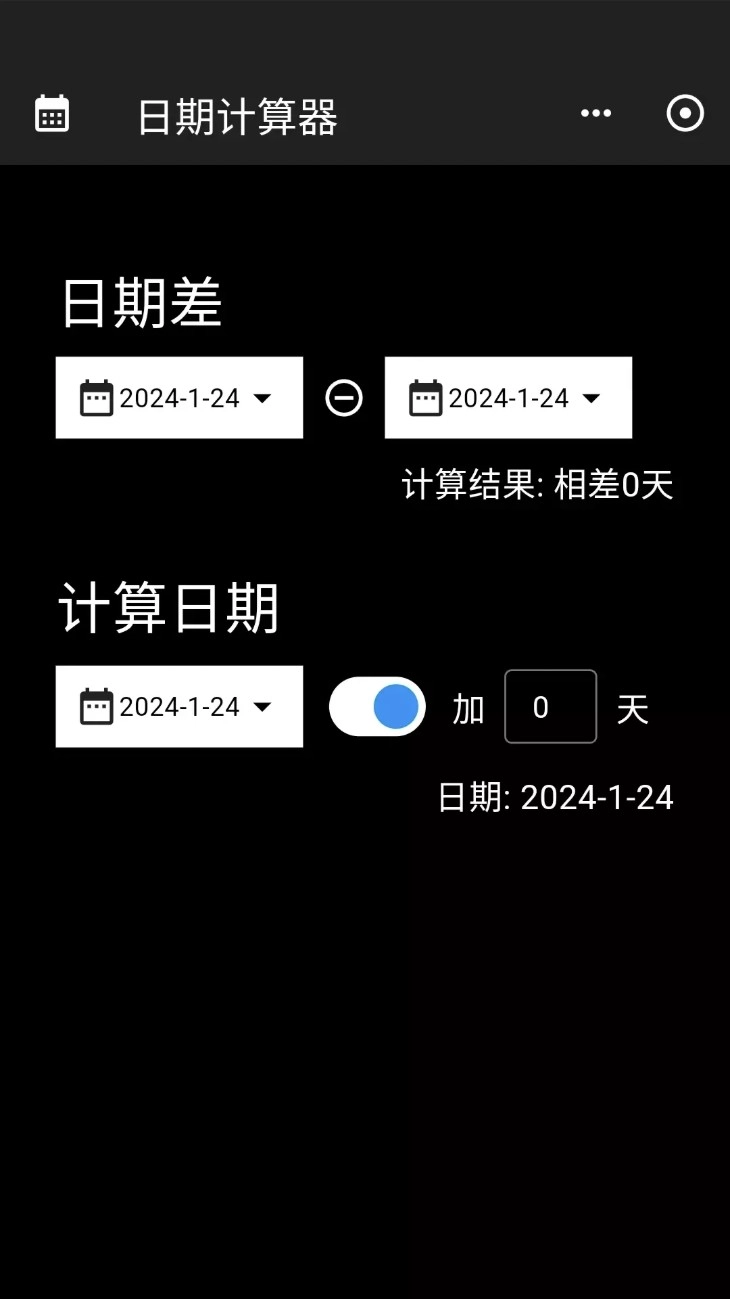Click the calendar icon in 计算日期 date field

(x=97, y=706)
